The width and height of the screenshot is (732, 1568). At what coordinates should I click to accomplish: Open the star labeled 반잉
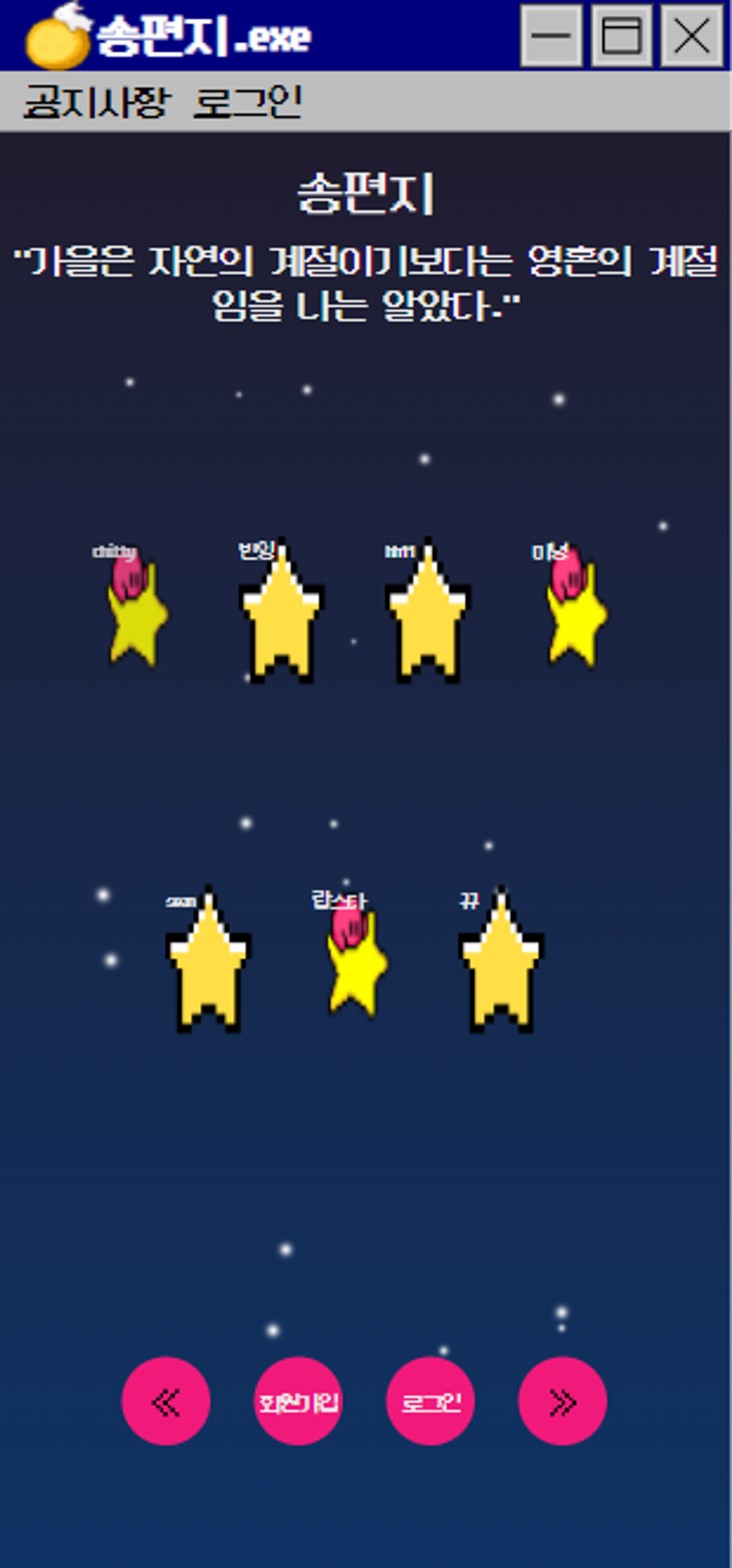pyautogui.click(x=281, y=615)
